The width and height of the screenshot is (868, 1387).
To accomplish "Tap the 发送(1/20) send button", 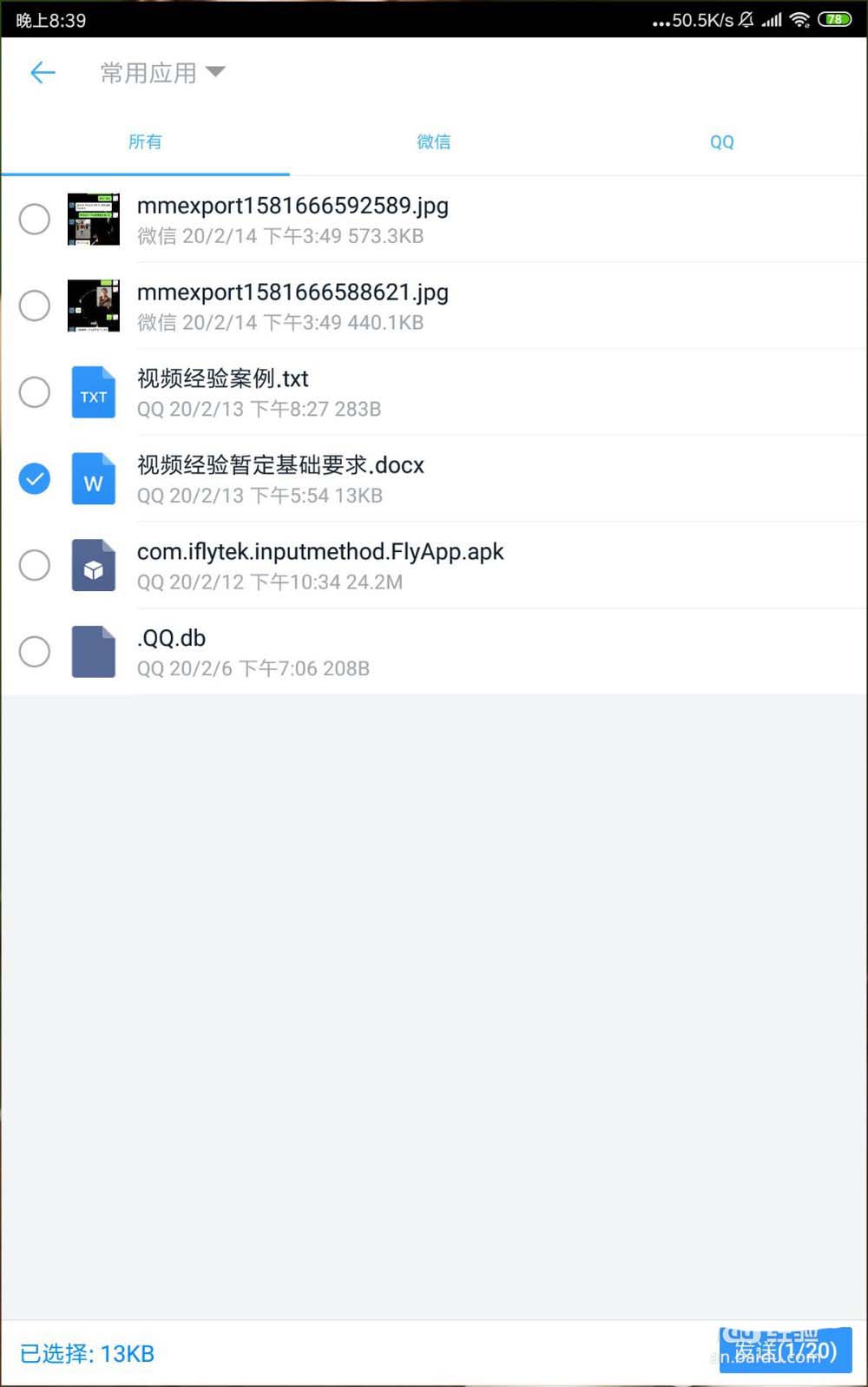I will [785, 1351].
